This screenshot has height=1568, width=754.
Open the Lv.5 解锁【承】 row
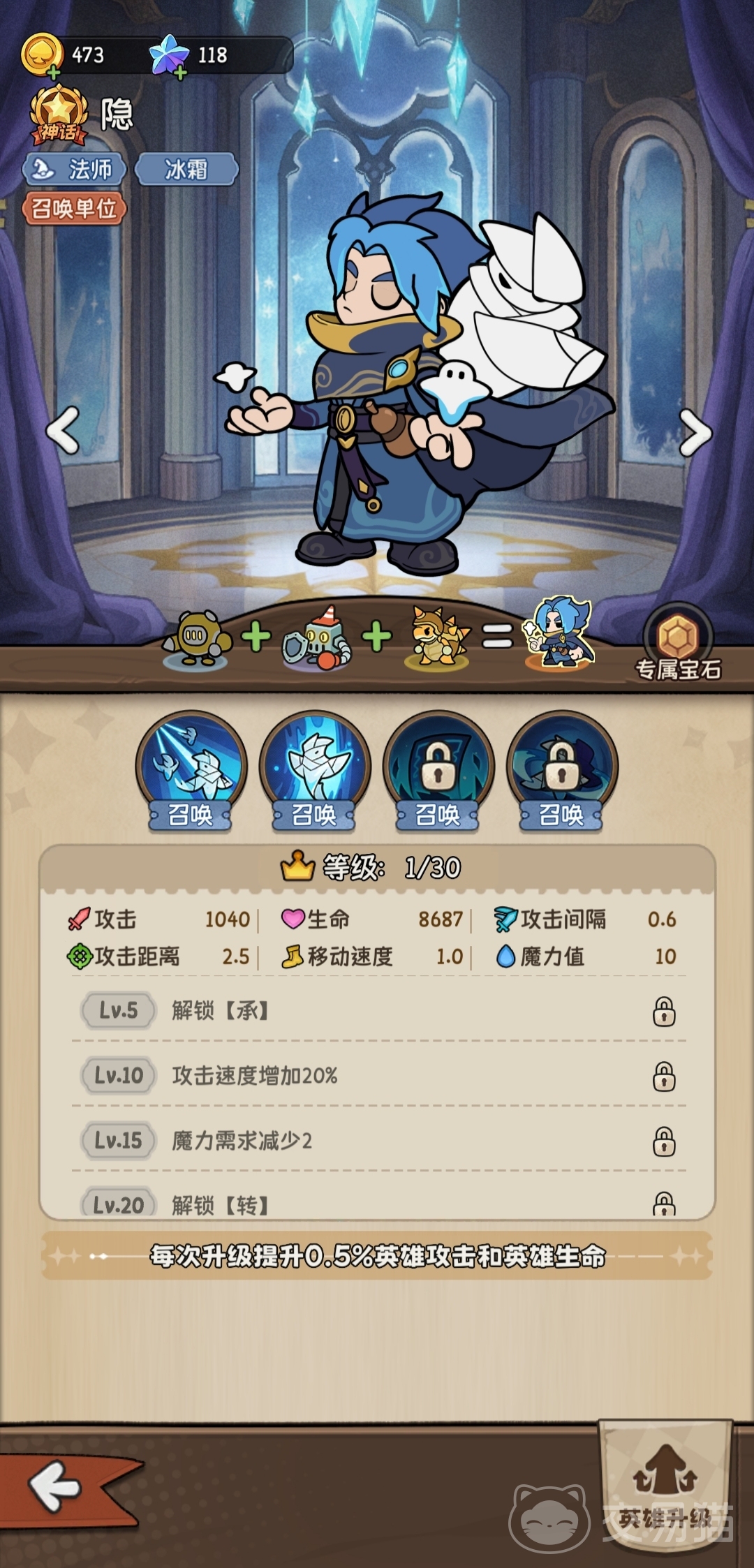pyautogui.click(x=377, y=1010)
